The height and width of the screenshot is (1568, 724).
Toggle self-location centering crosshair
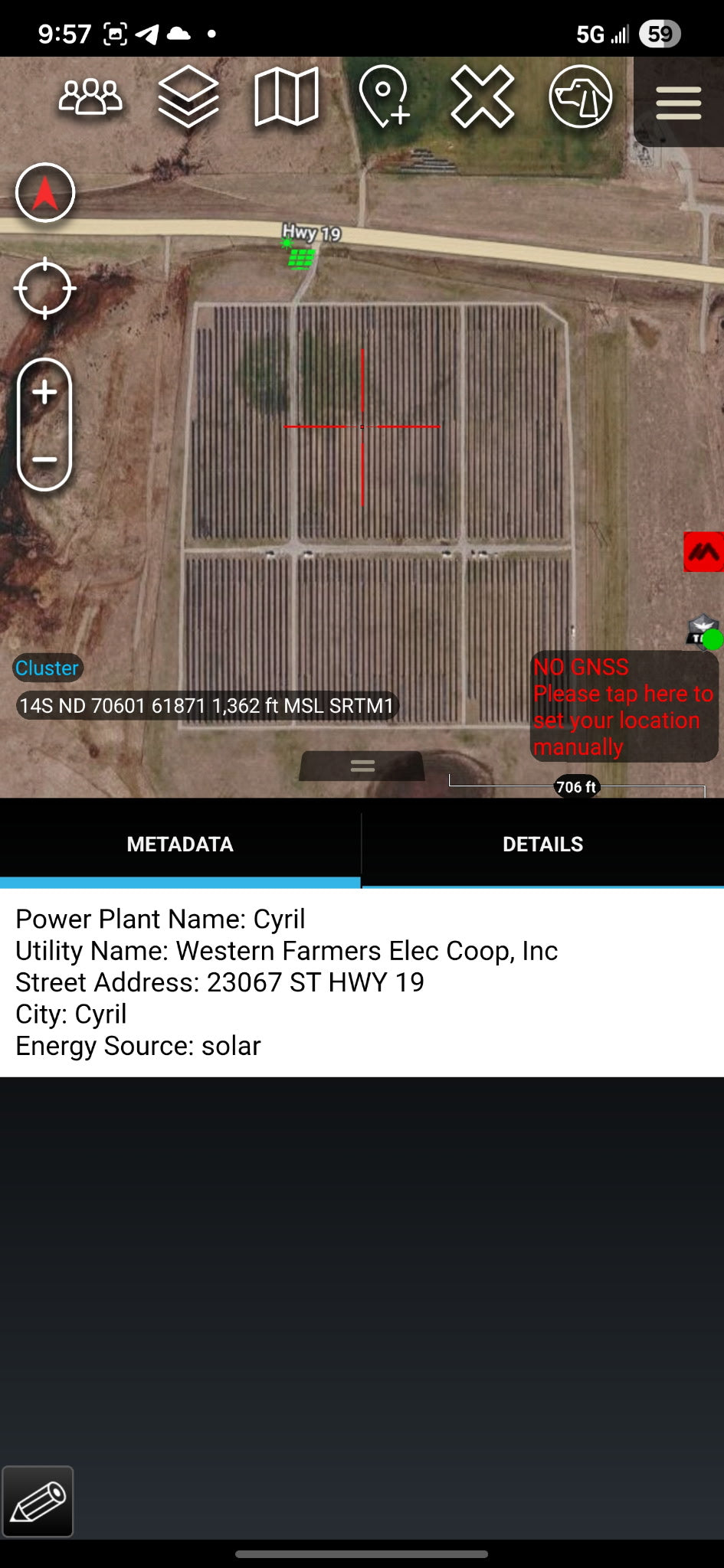click(x=44, y=288)
